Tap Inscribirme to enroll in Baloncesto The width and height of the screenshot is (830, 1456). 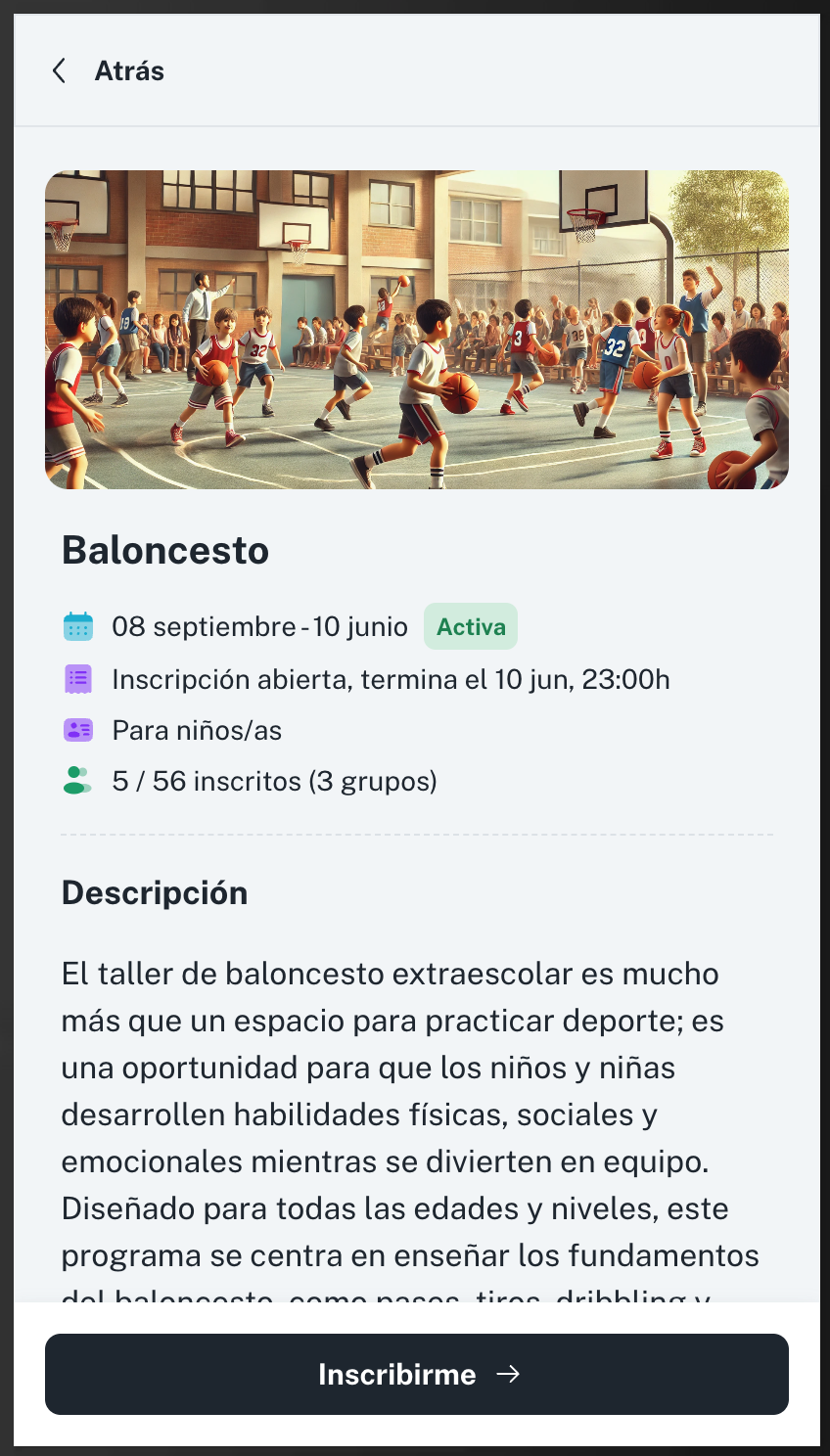(x=417, y=1374)
